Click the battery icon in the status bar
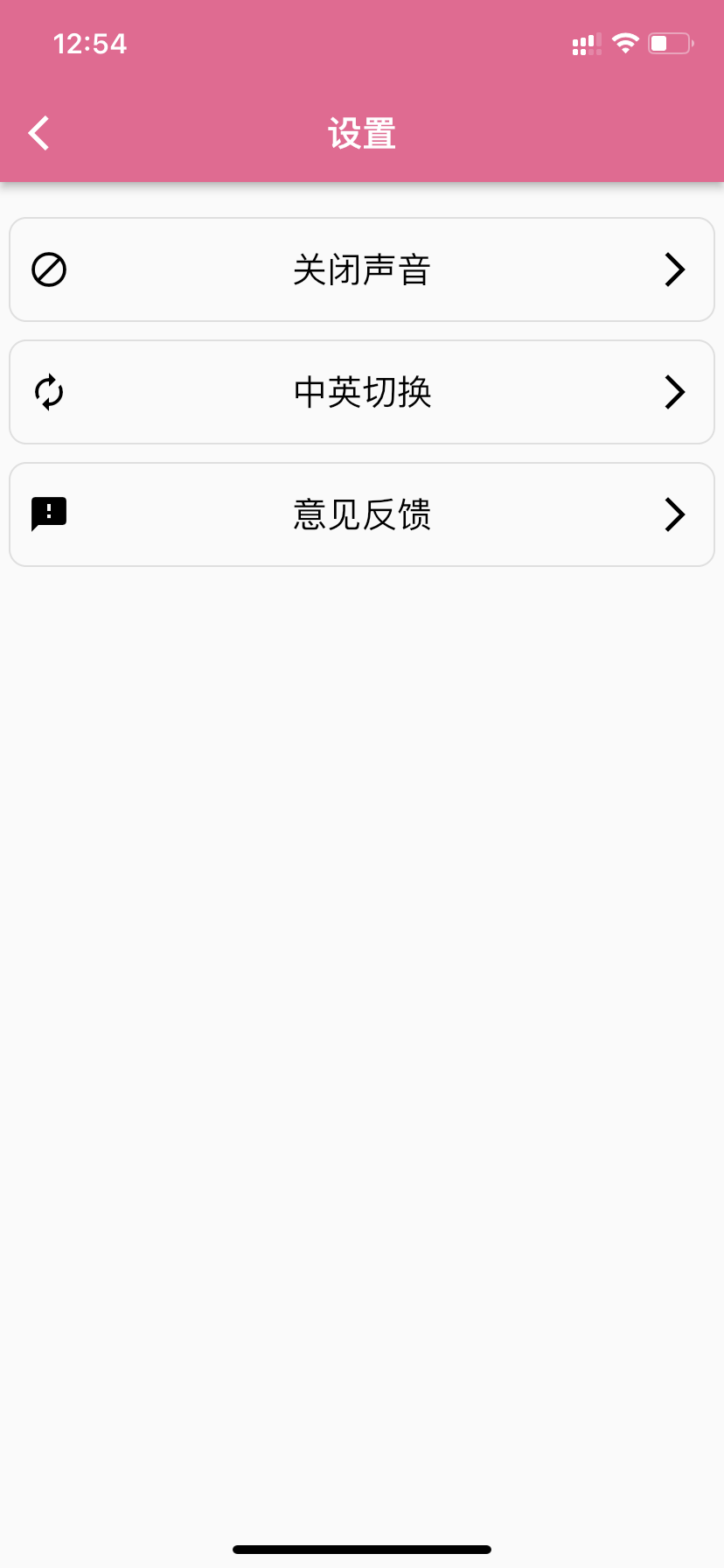This screenshot has width=724, height=1568. pyautogui.click(x=667, y=42)
